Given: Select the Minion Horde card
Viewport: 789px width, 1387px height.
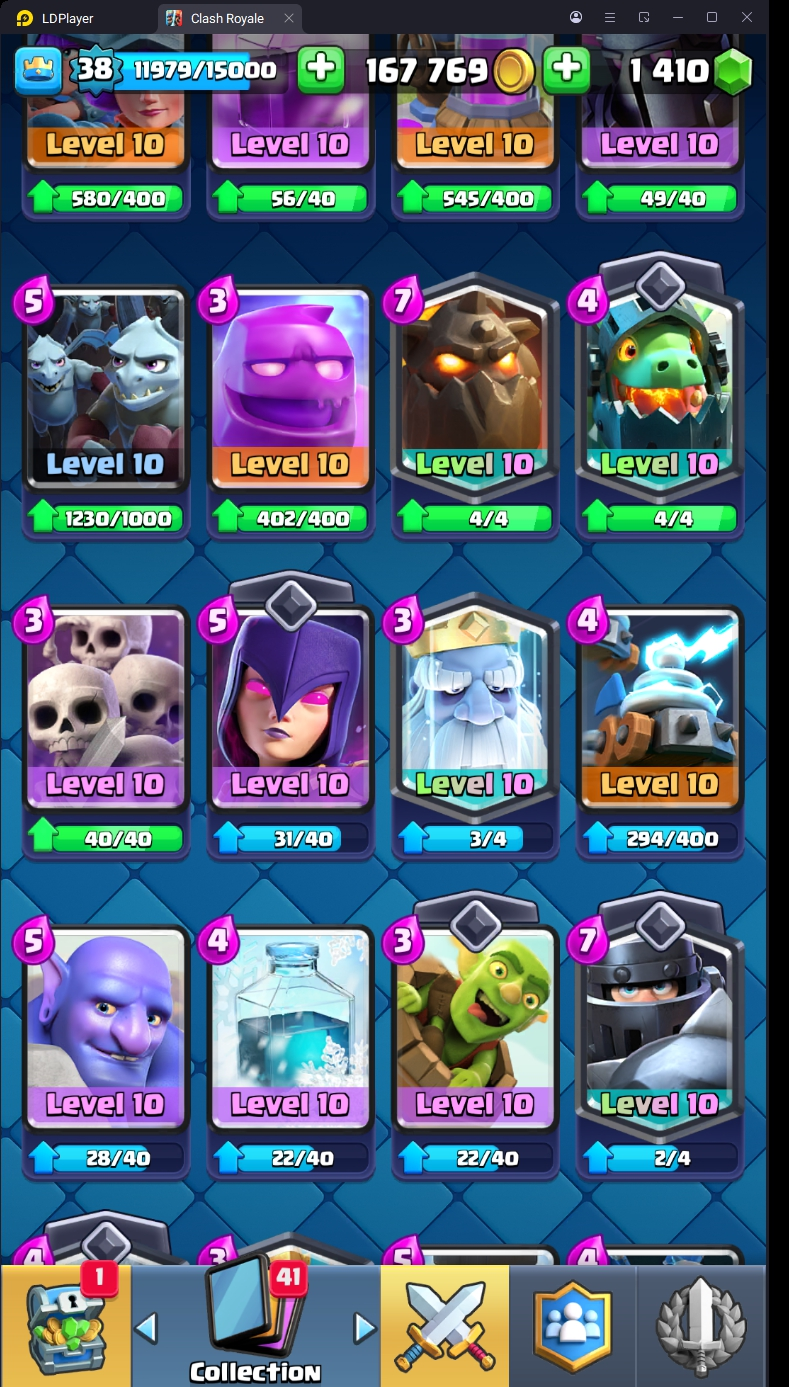Looking at the screenshot, I should tap(105, 390).
